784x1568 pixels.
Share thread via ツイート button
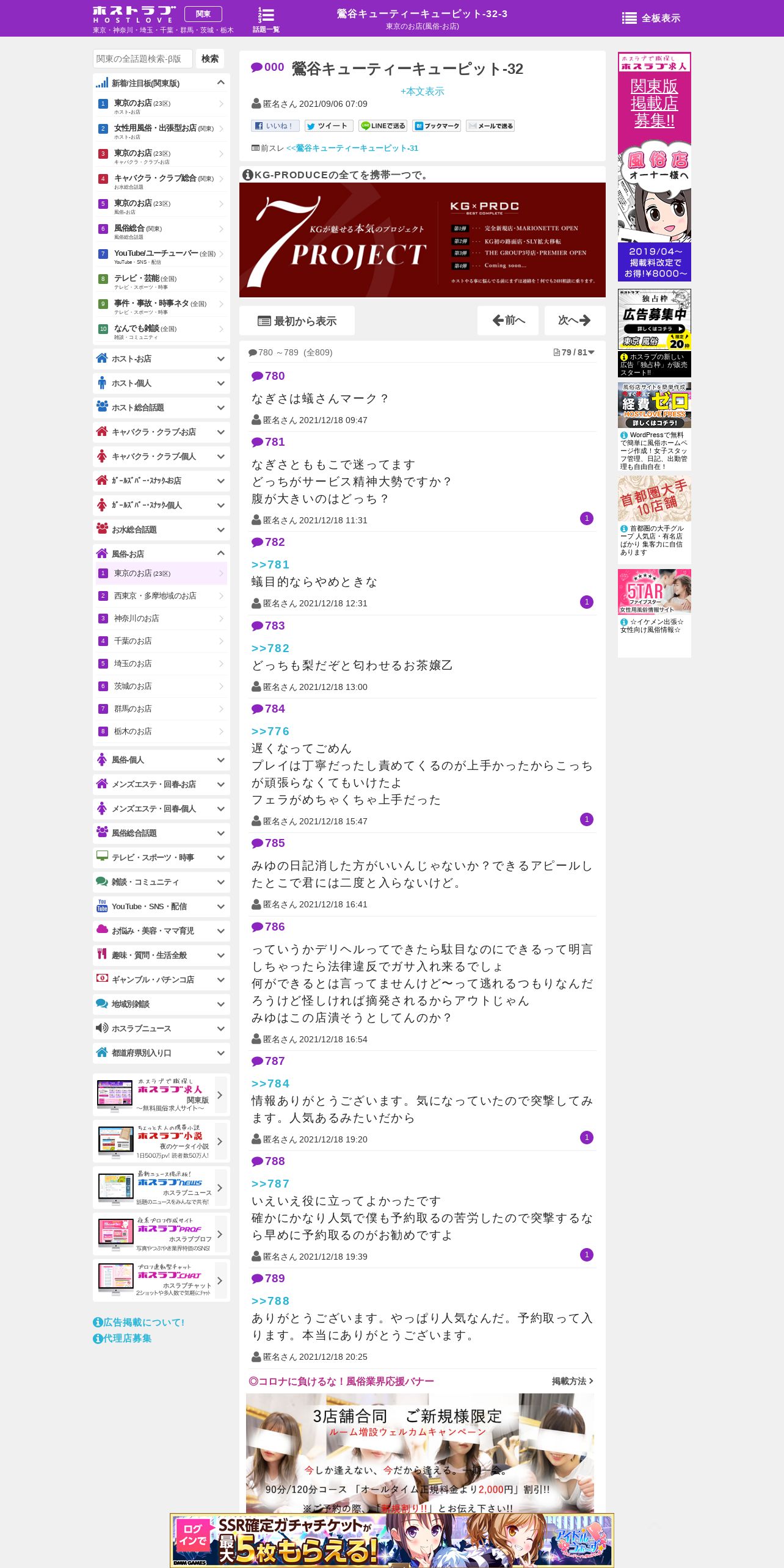point(328,126)
